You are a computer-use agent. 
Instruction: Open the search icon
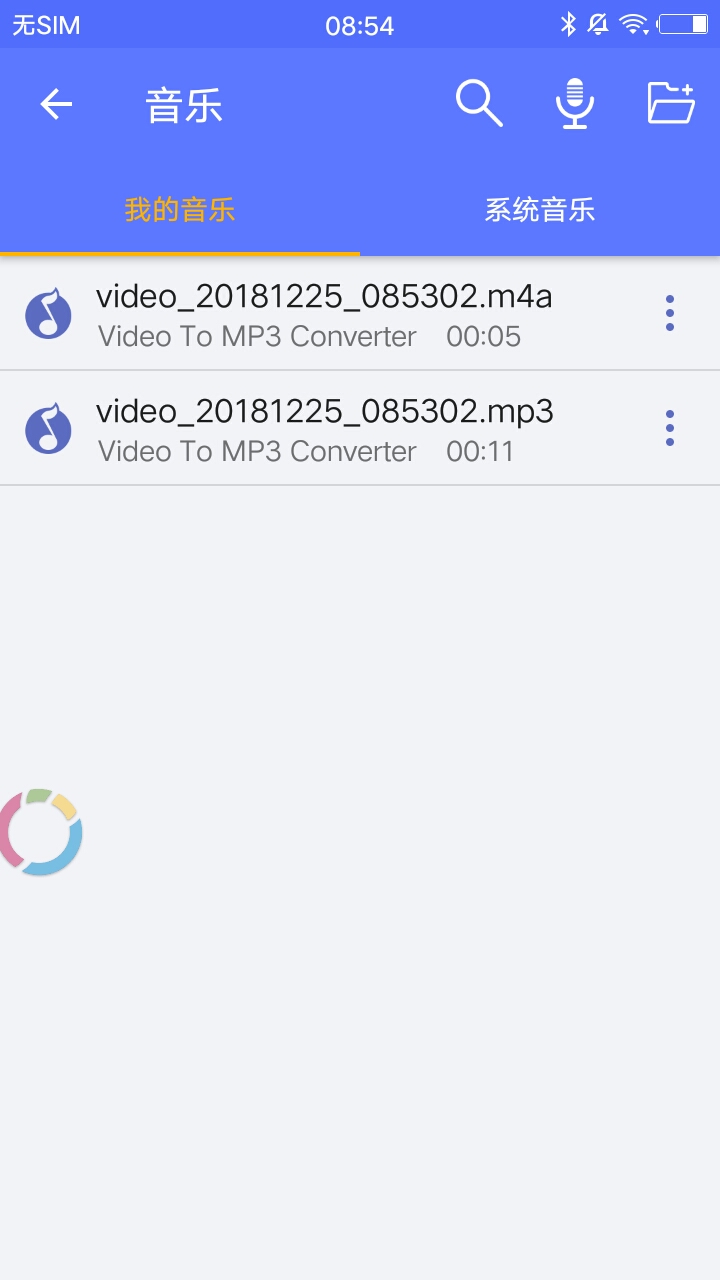click(479, 103)
